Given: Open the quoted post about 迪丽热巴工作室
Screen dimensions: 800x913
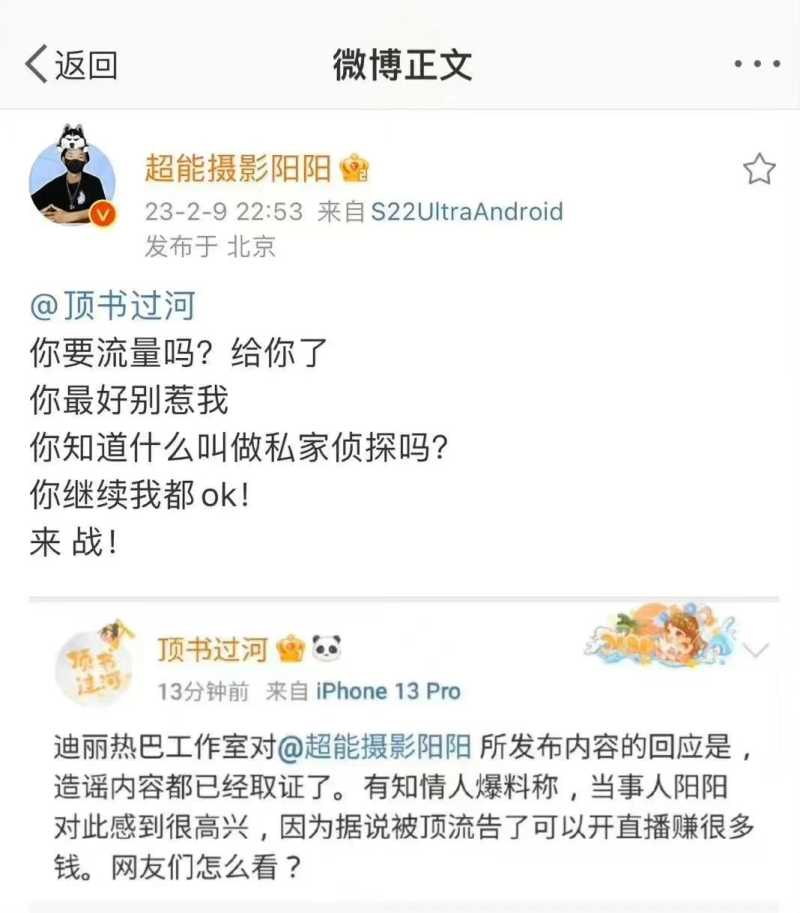Looking at the screenshot, I should pyautogui.click(x=400, y=800).
